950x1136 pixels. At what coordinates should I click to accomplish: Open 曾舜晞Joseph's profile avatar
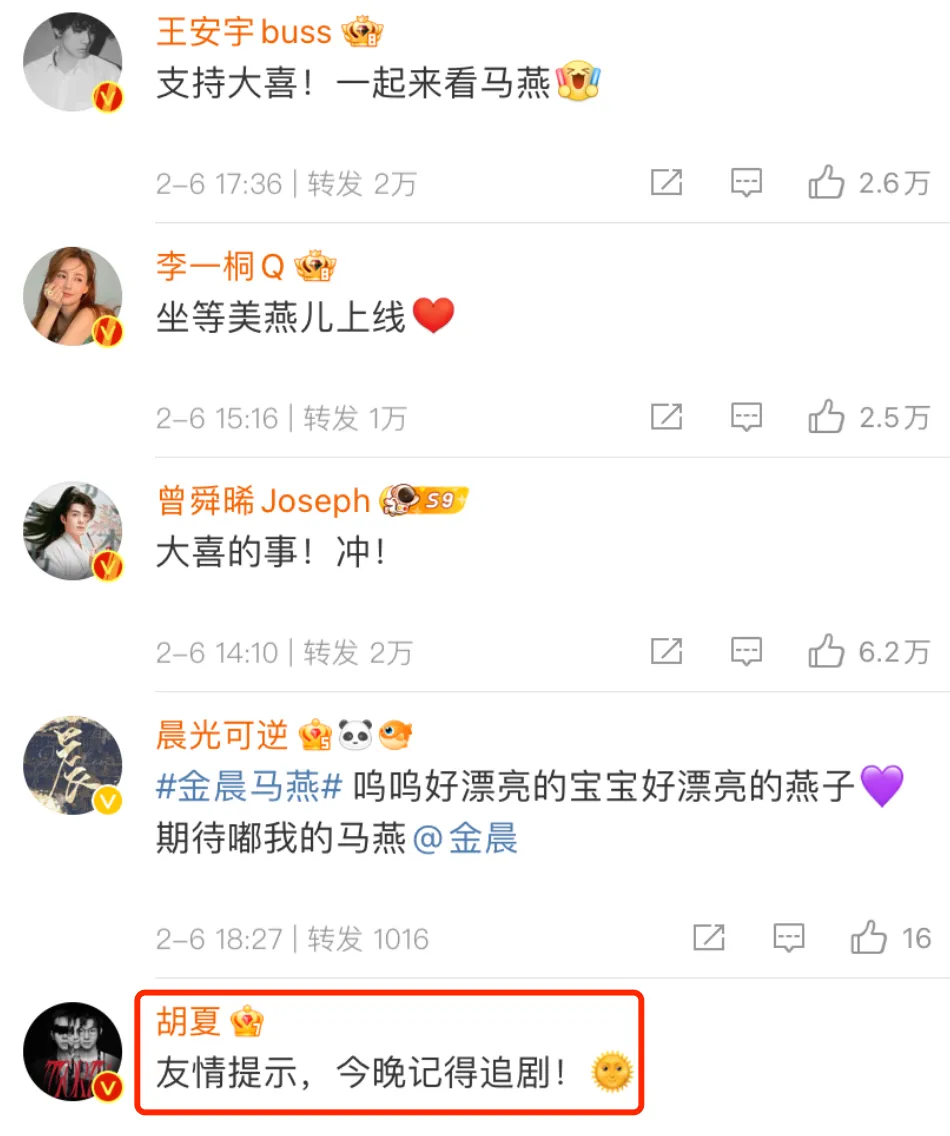[72, 530]
